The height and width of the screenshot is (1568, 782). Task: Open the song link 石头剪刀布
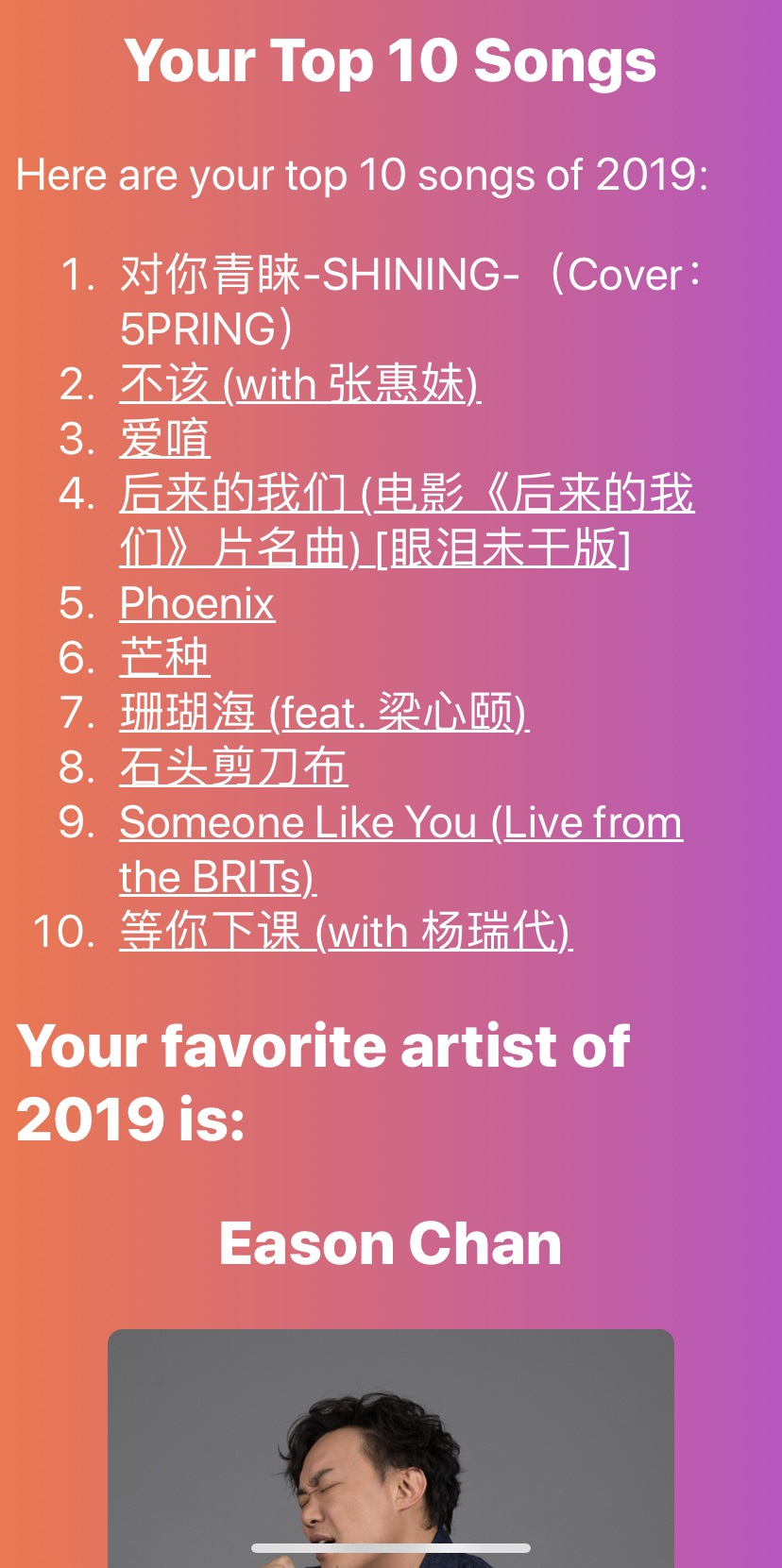[x=233, y=767]
